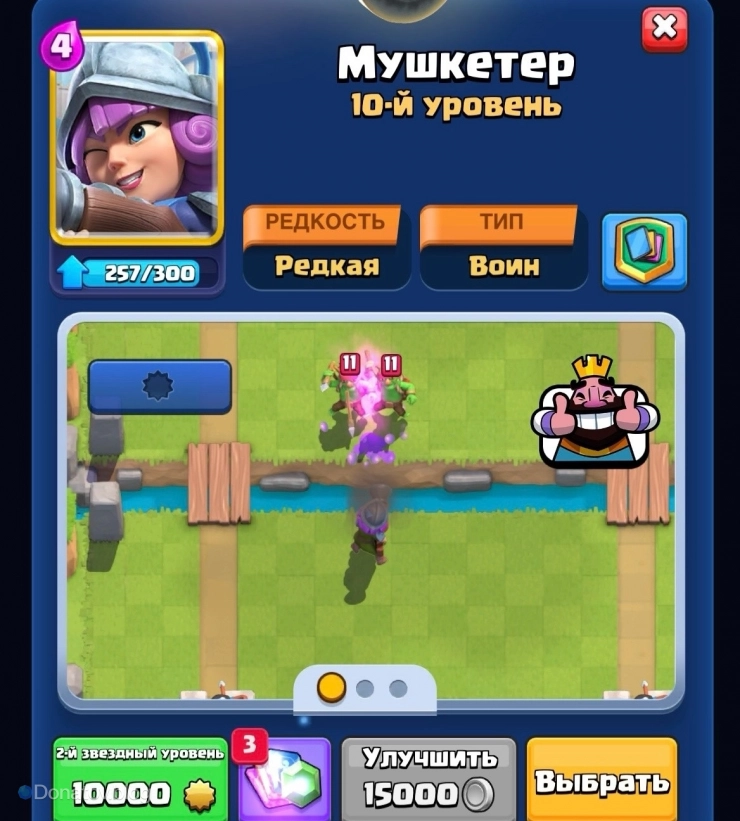Open the purple wild card item
This screenshot has width=740, height=821.
point(286,781)
